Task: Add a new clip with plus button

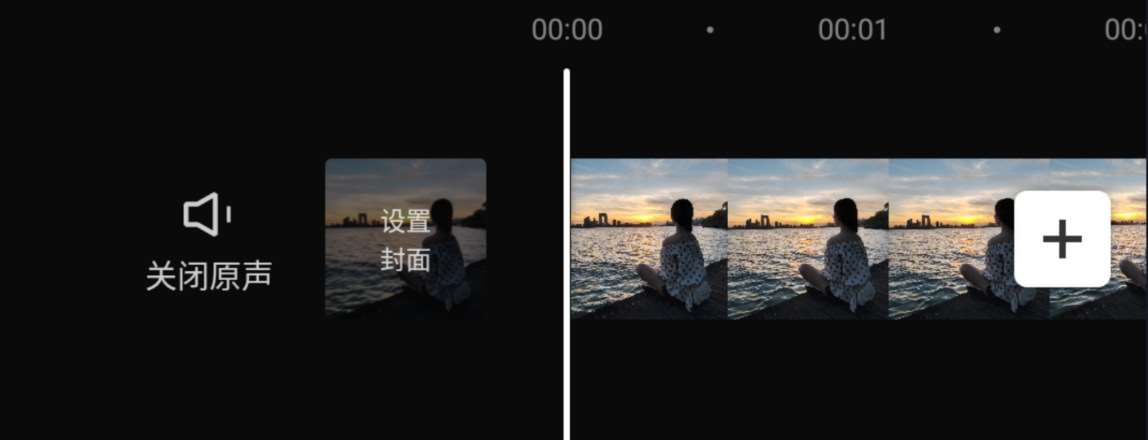Action: (1062, 238)
